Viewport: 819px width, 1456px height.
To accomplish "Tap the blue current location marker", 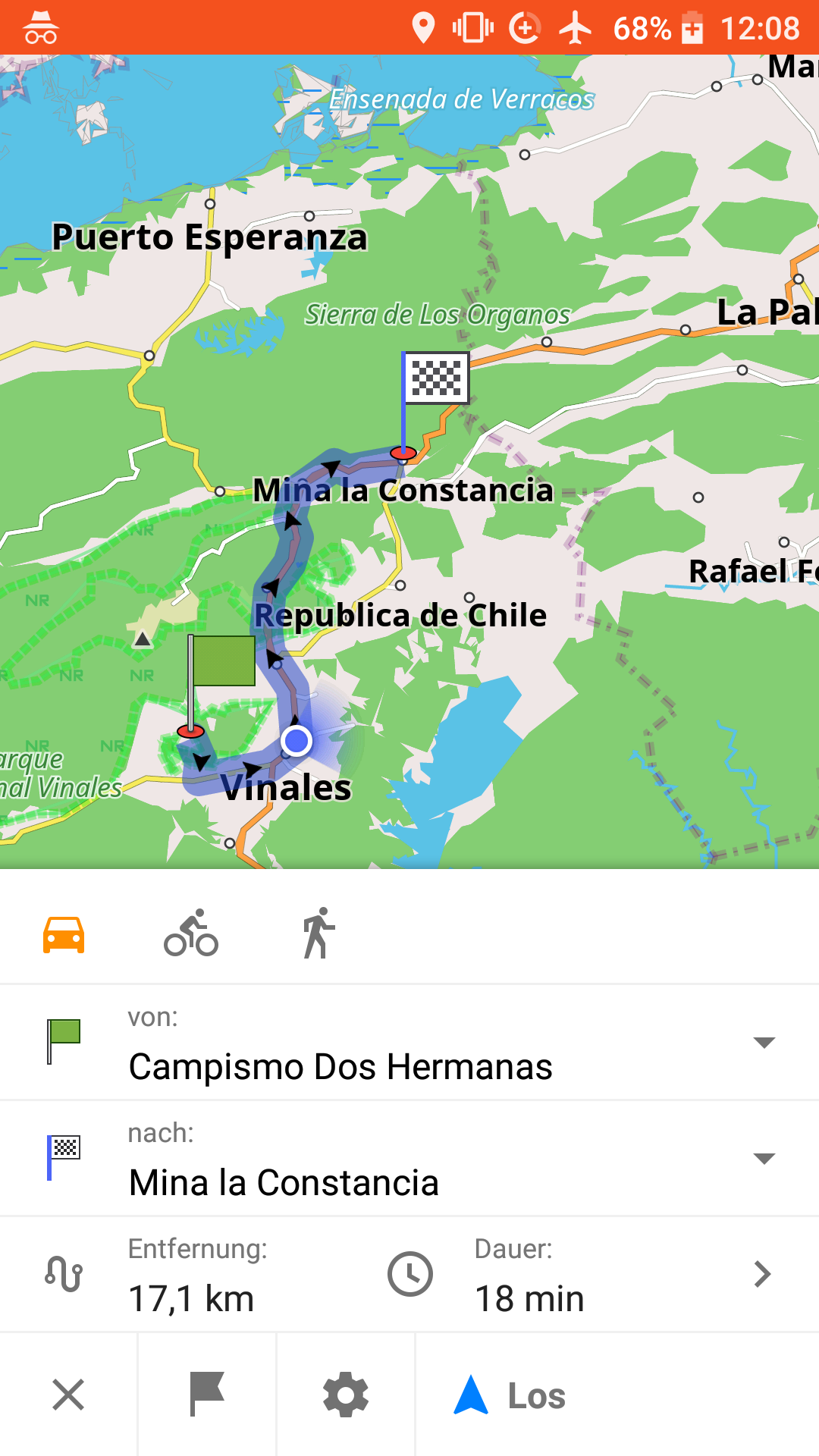I will [x=296, y=741].
